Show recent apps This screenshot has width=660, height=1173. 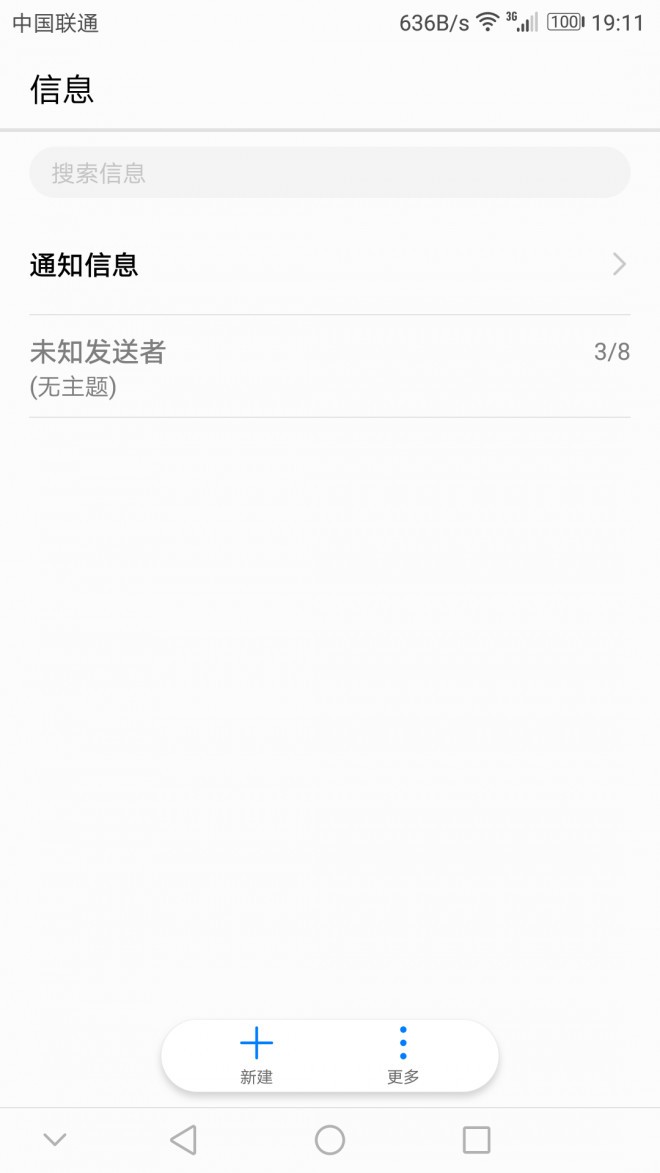click(x=476, y=1139)
